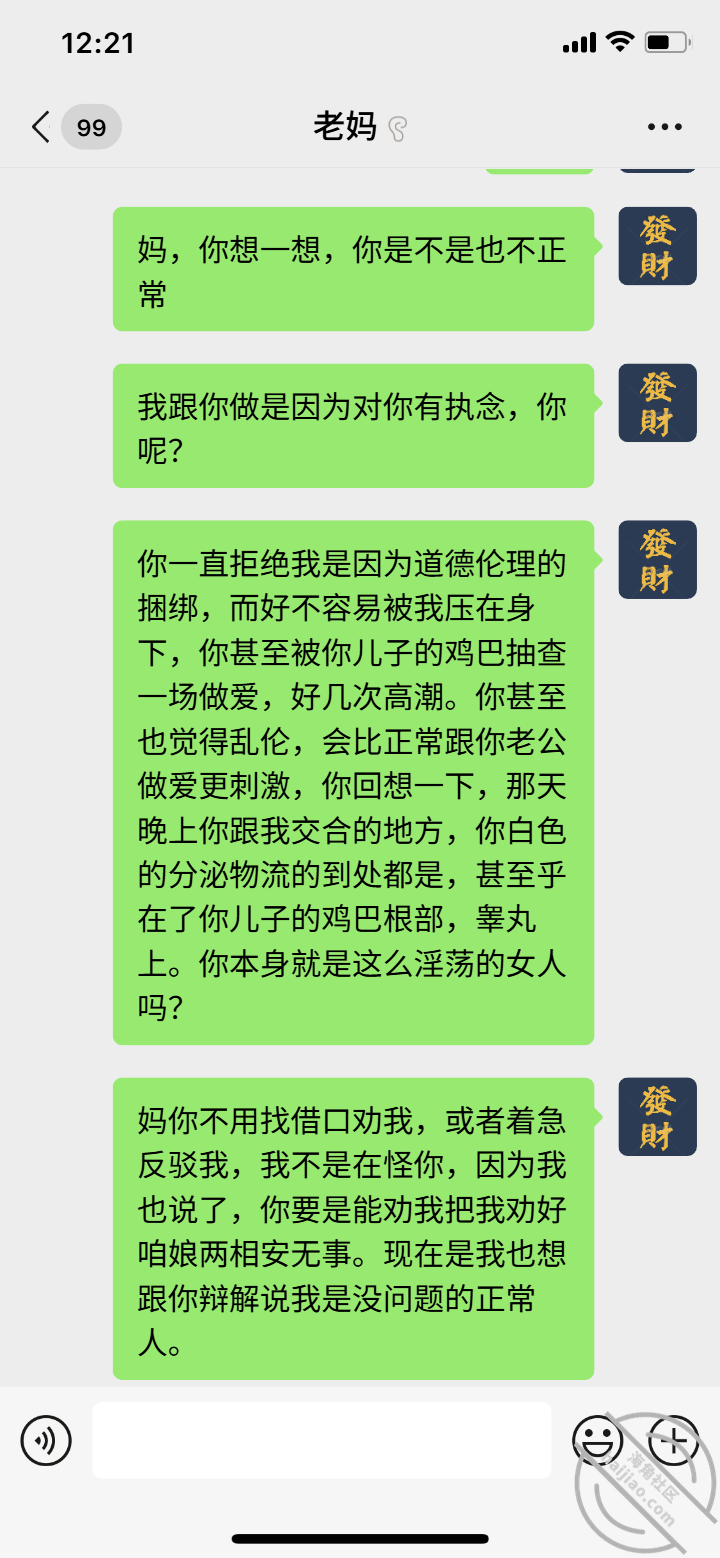This screenshot has height=1558, width=720.
Task: Tap the 發財 stamp on the last message
Action: coord(657,1117)
